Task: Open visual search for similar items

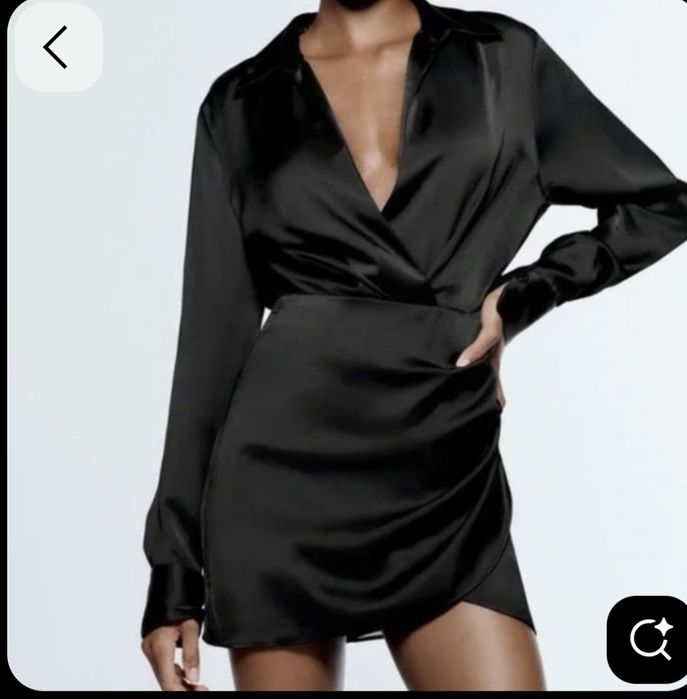Action: pos(650,639)
